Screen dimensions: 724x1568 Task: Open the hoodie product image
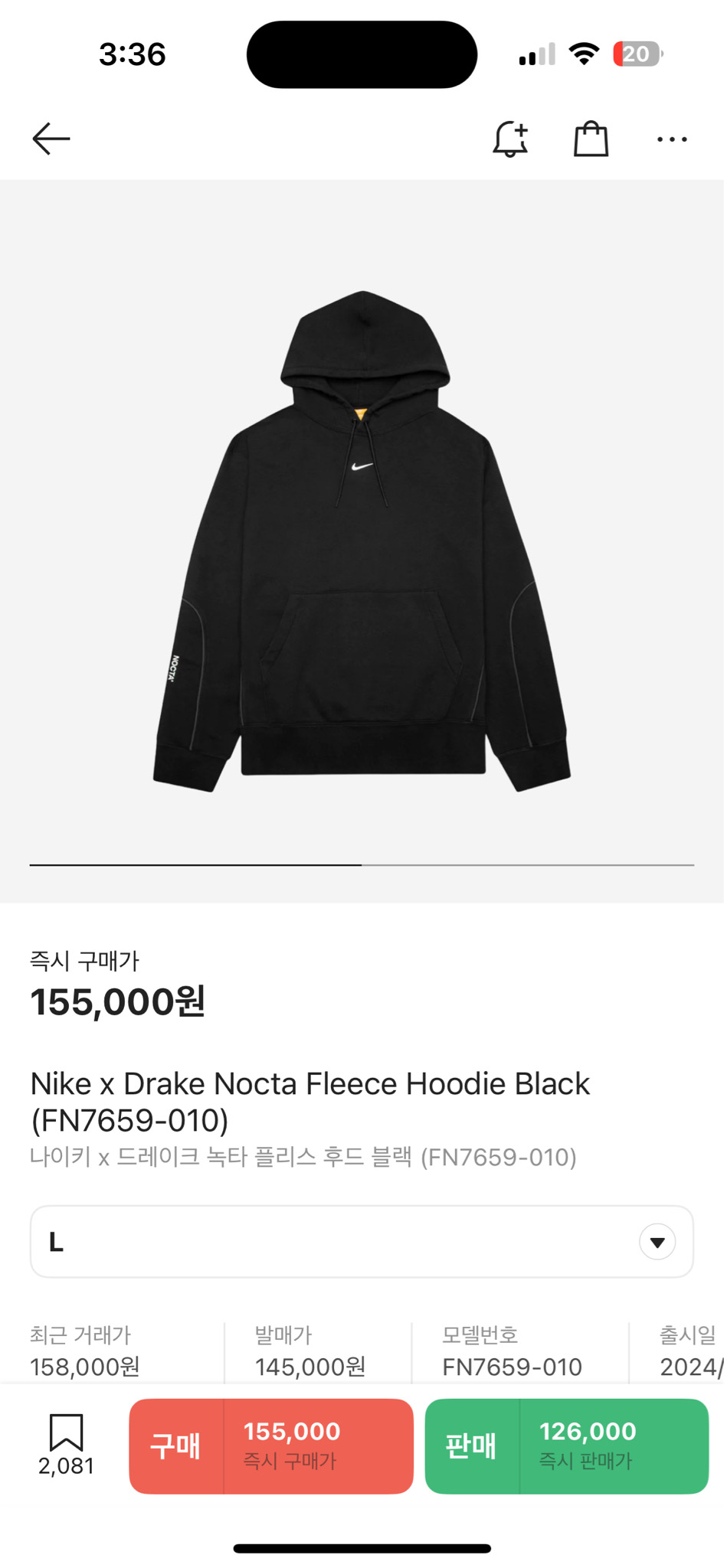362,541
